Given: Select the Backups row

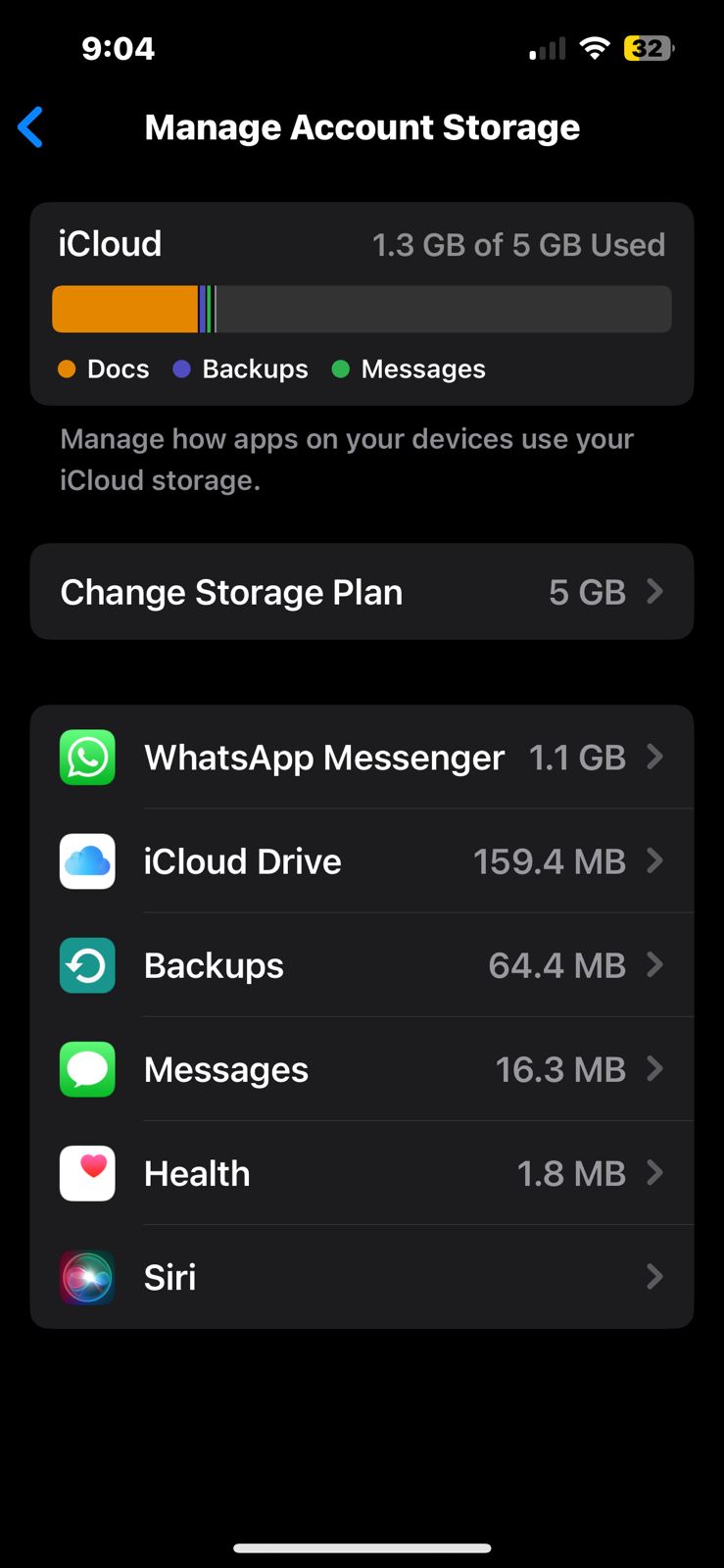Looking at the screenshot, I should click(x=362, y=965).
